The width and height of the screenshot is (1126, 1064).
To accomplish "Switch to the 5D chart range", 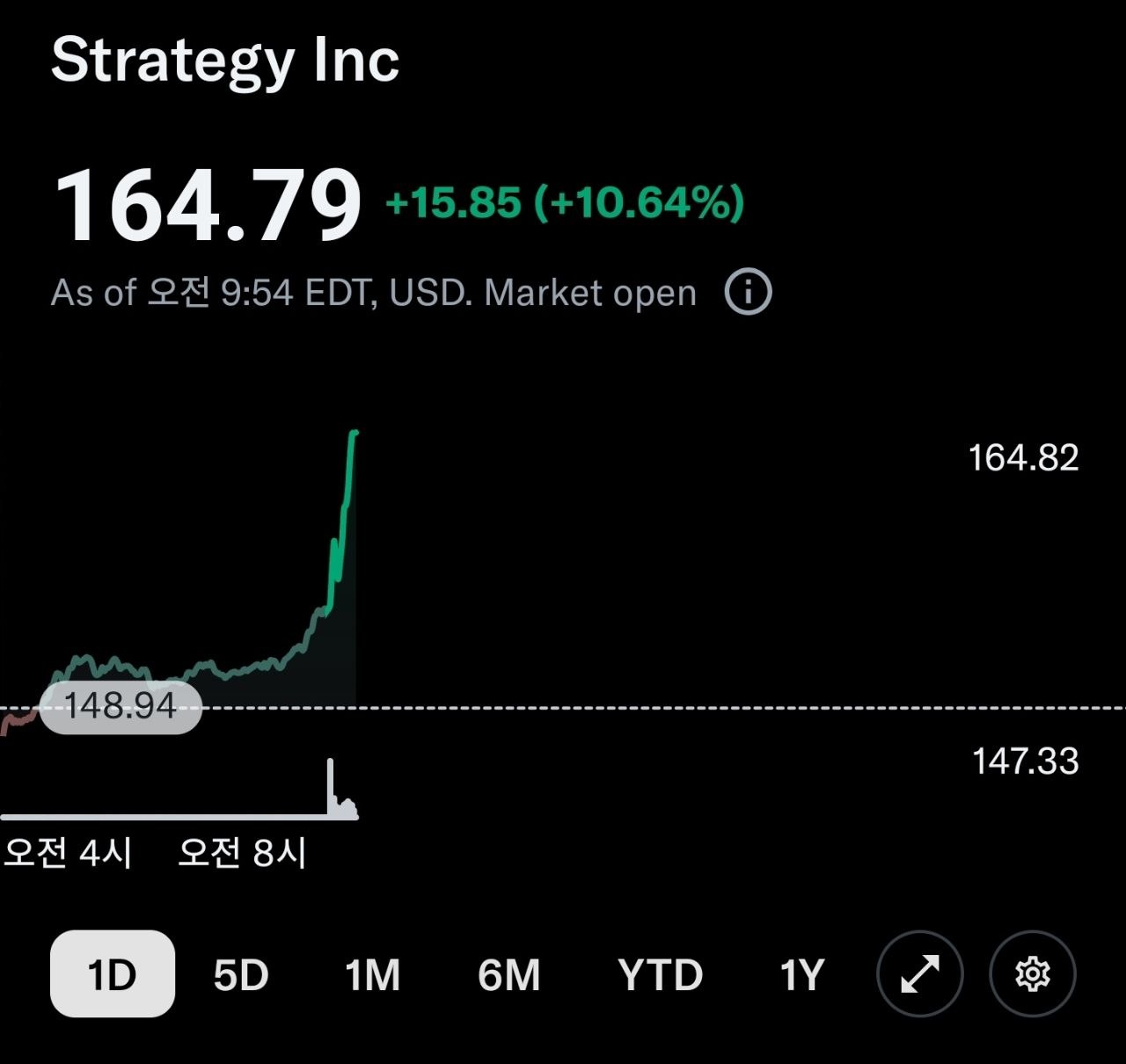I will [x=241, y=974].
